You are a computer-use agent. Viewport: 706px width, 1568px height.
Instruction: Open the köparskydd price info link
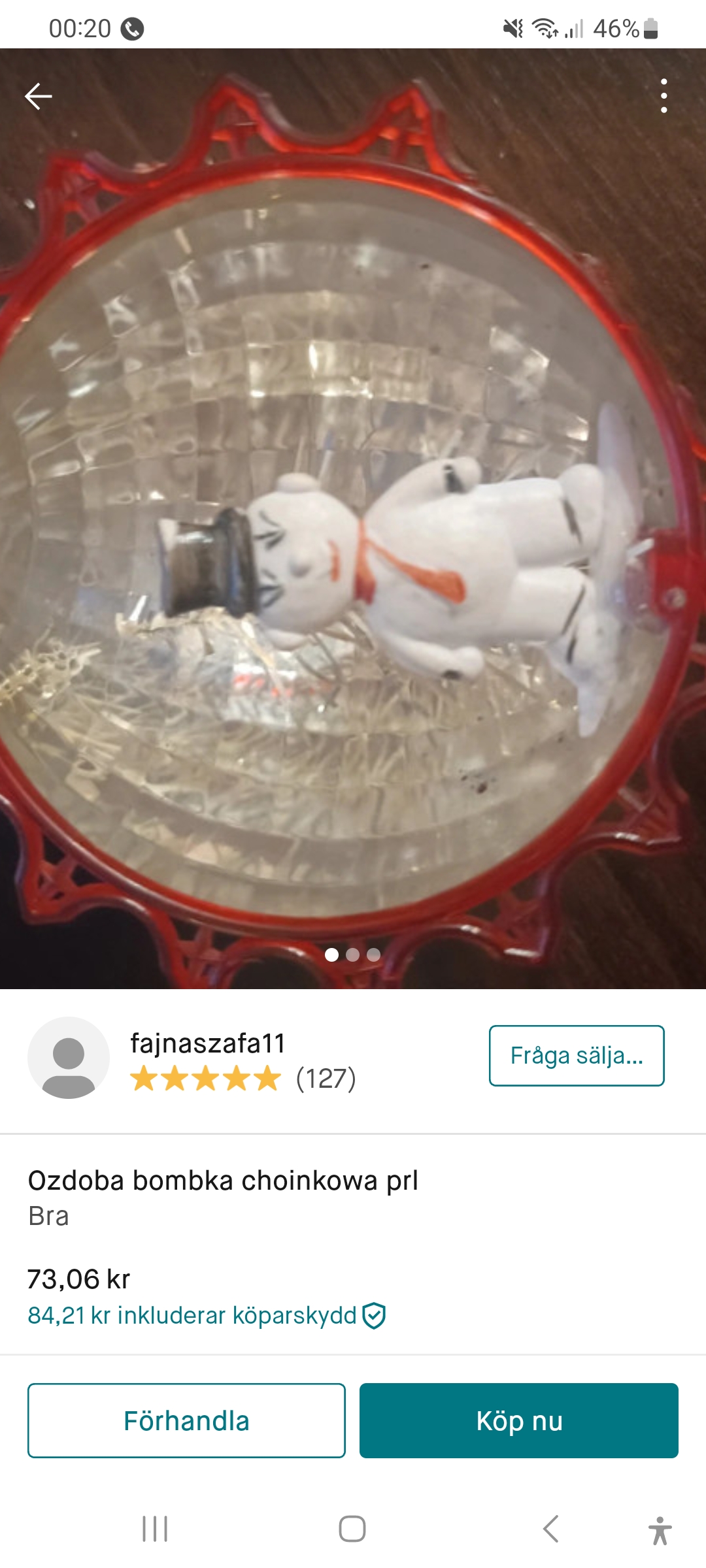(x=206, y=1315)
